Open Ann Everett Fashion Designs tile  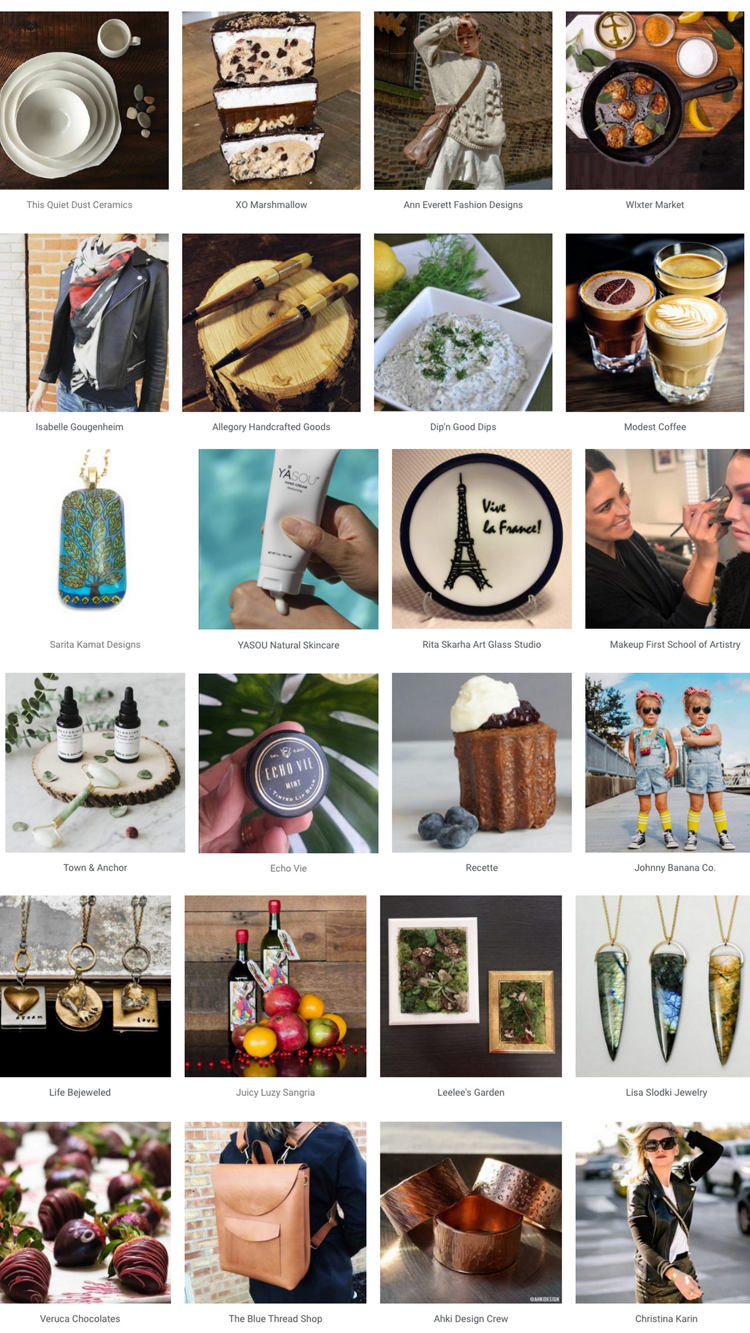coord(463,100)
